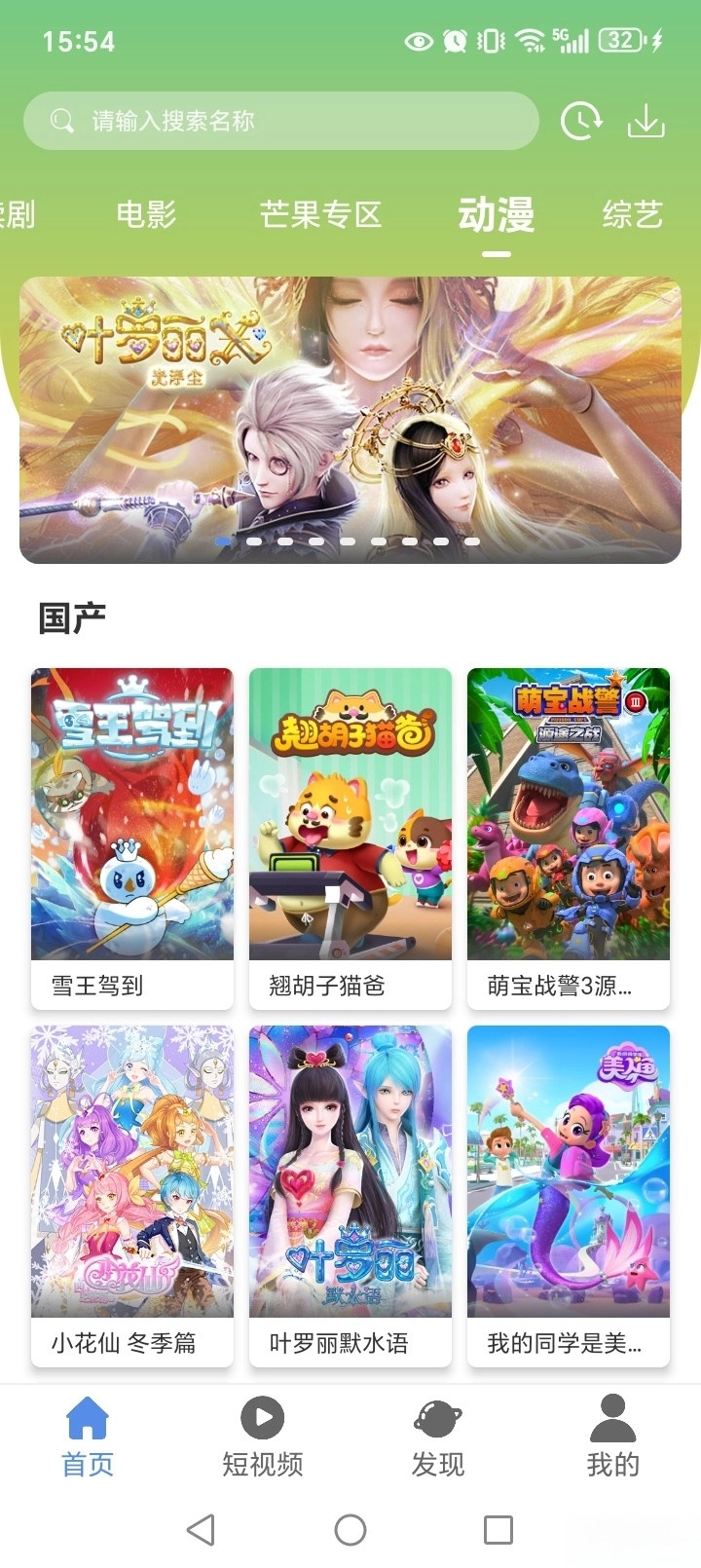Viewport: 701px width, 1568px height.
Task: Tap the system back button
Action: 201,1529
